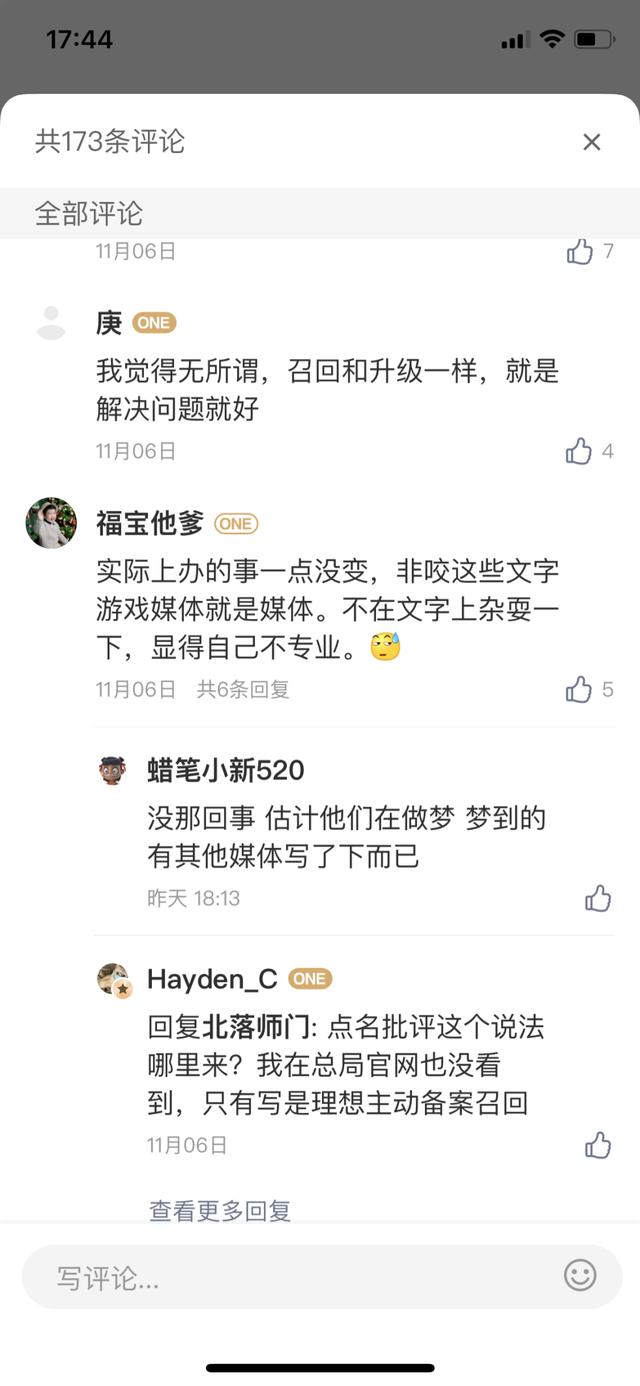Expand 查看更多回复 to see more replies
This screenshot has width=640, height=1386.
tap(220, 1211)
